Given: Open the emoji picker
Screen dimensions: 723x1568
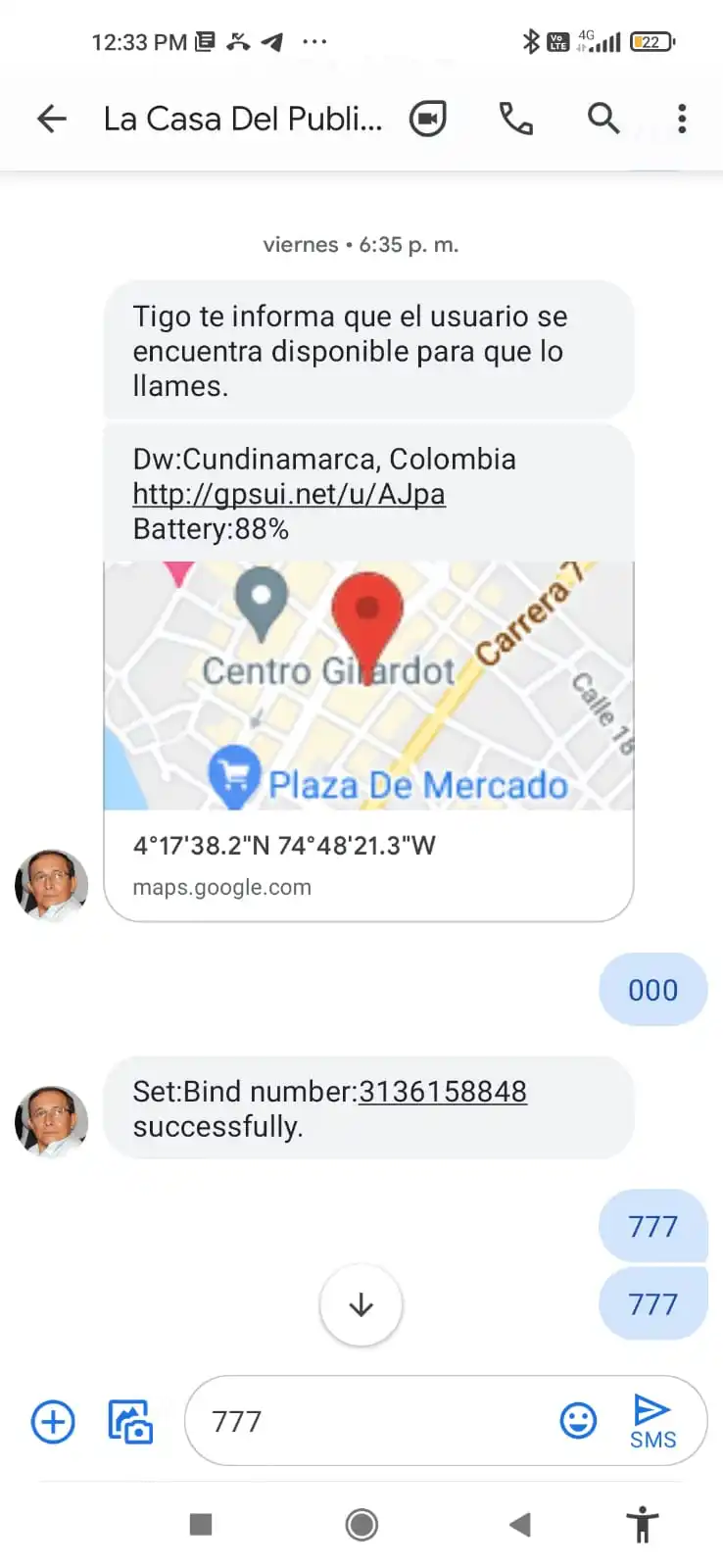Looking at the screenshot, I should 578,1420.
